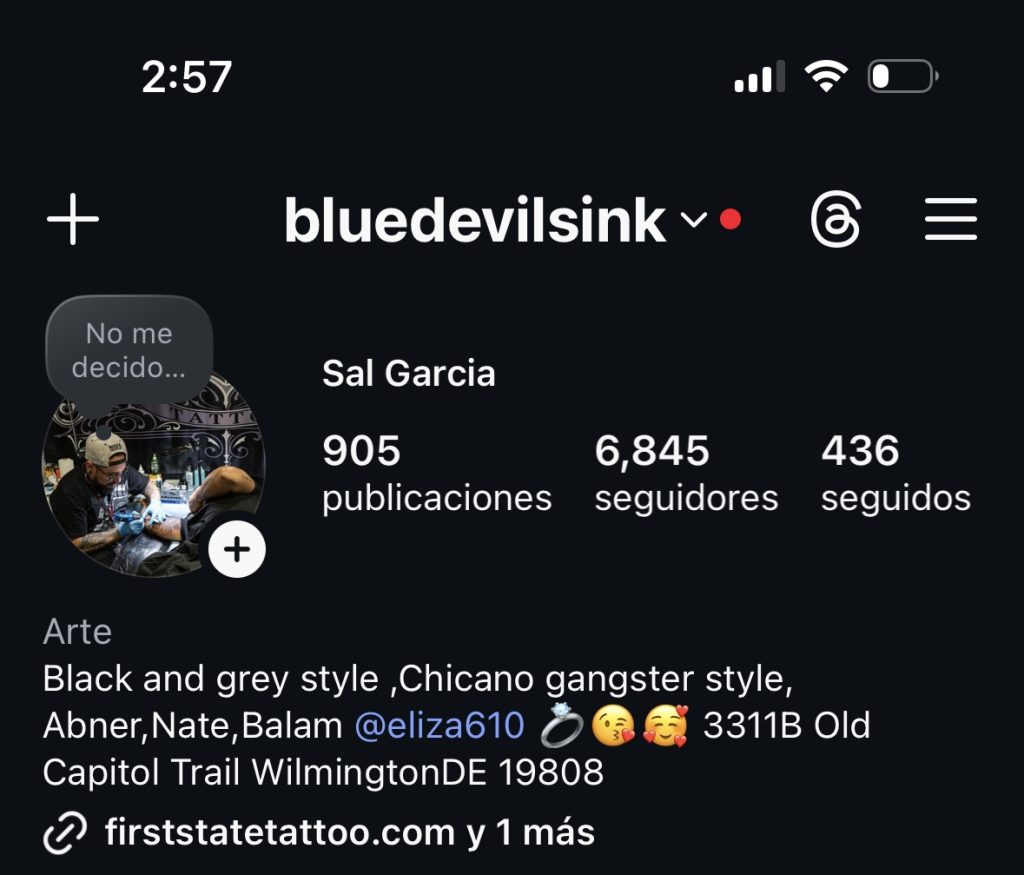Open the hamburger menu
1024x875 pixels.
point(950,219)
